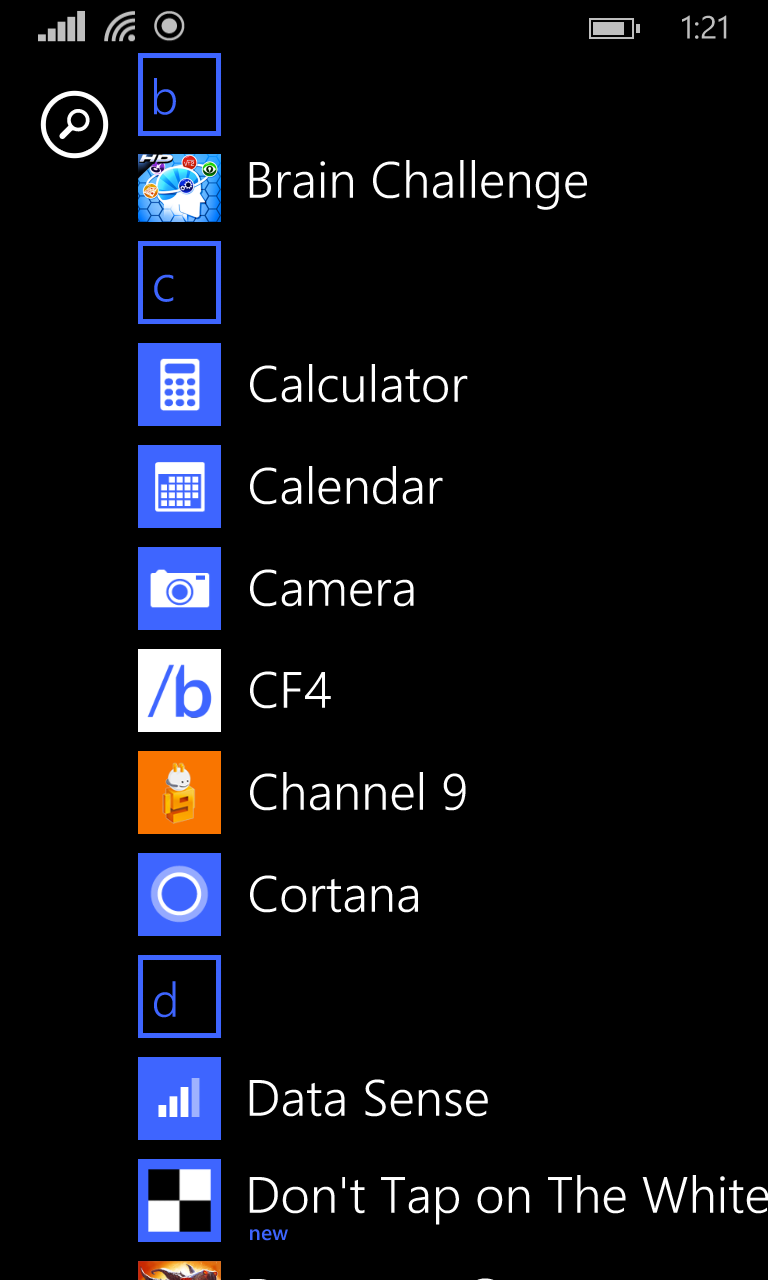The image size is (768, 1280).
Task: Tap the letter b jump header
Action: click(179, 95)
